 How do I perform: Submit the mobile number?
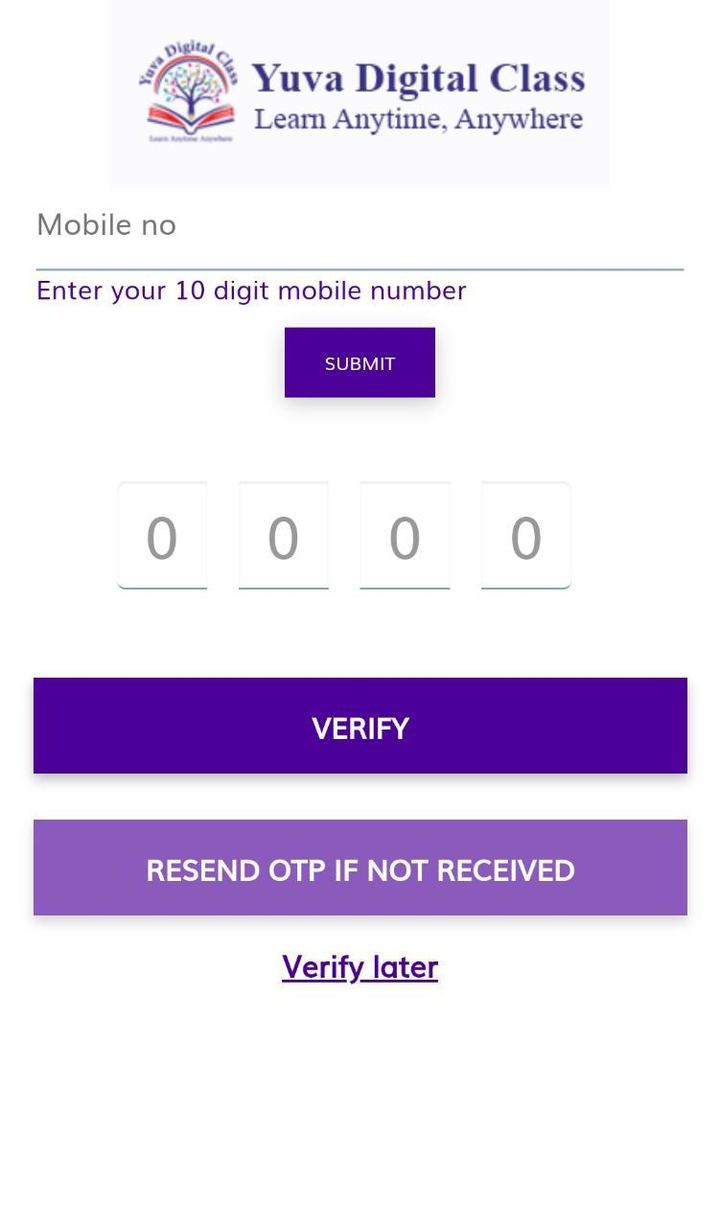click(359, 363)
